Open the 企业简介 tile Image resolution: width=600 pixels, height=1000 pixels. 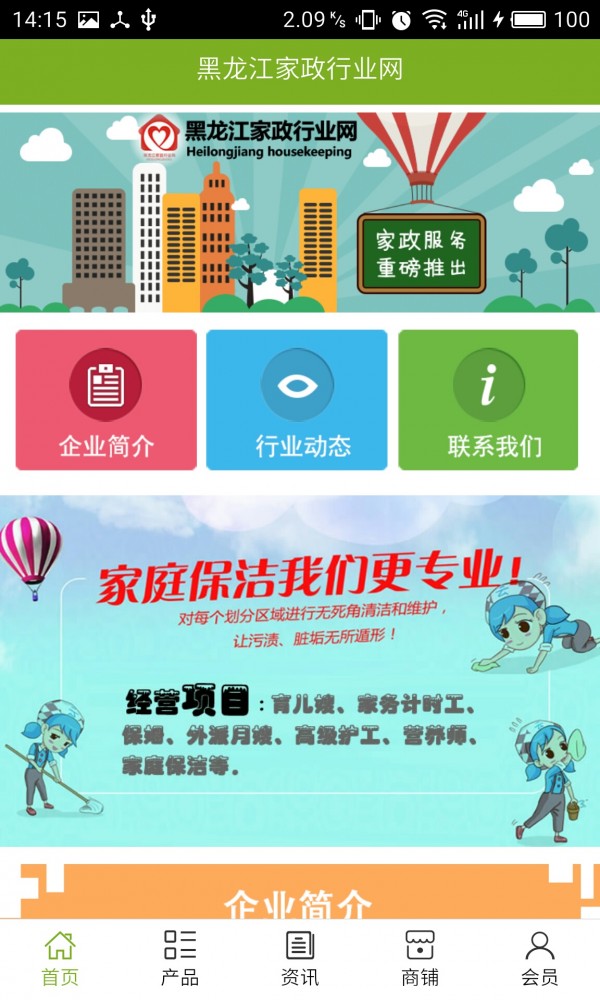point(106,400)
